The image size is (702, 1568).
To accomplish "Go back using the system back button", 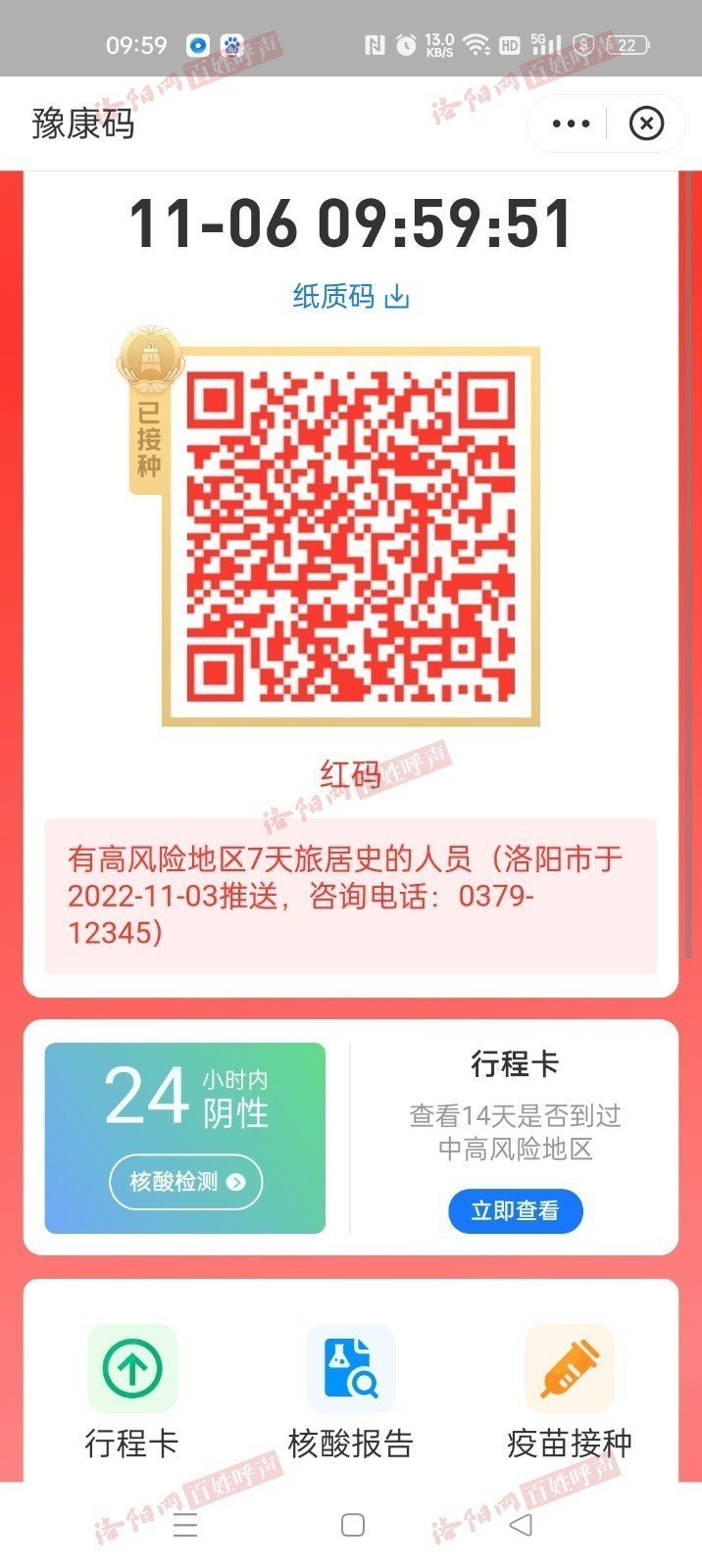I will pyautogui.click(x=521, y=1525).
